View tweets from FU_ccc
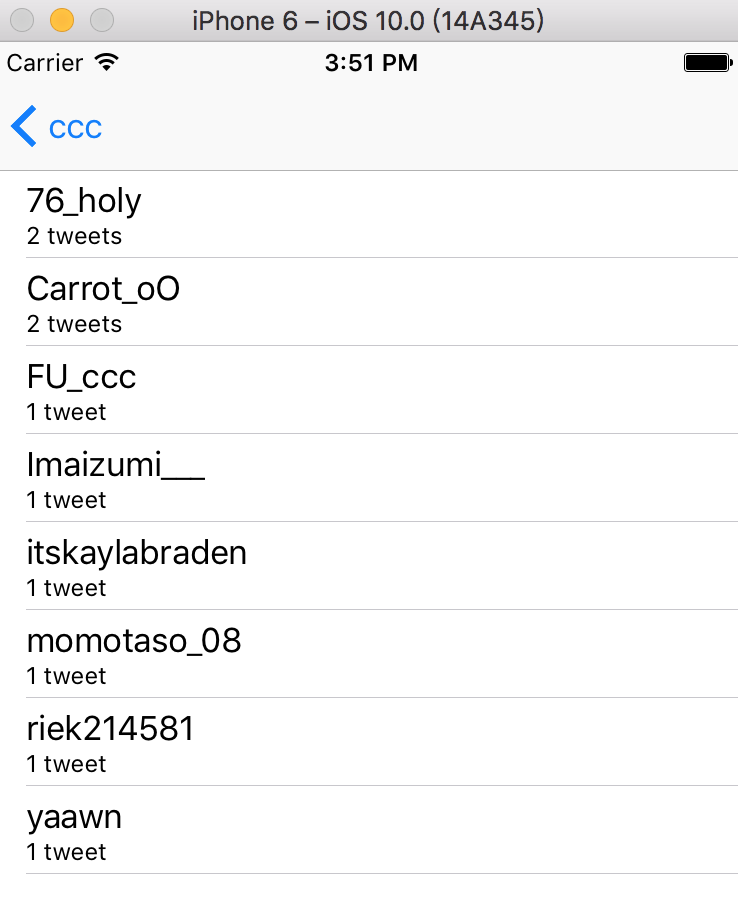Viewport: 738px width, 920px height. (369, 391)
